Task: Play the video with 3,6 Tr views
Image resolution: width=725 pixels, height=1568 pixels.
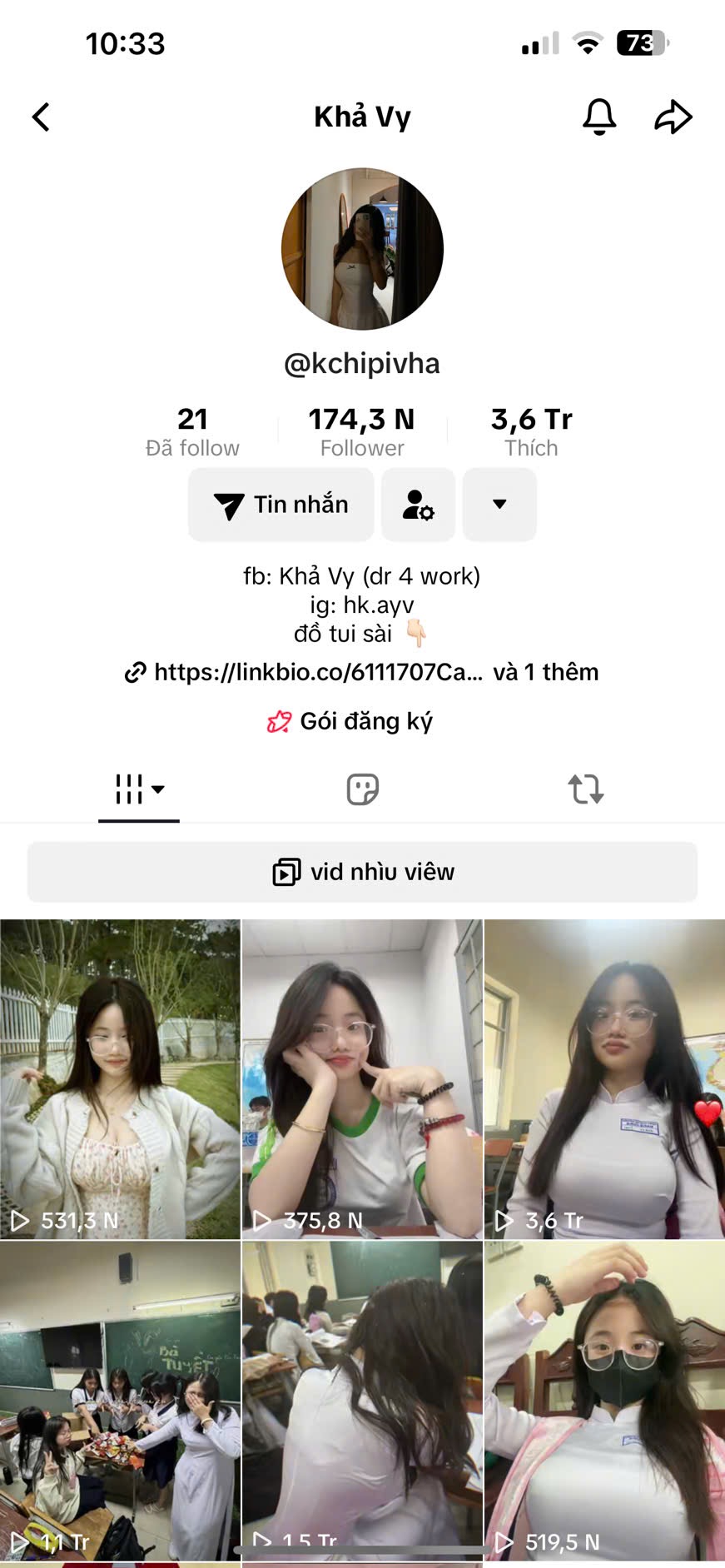Action: (x=604, y=1078)
